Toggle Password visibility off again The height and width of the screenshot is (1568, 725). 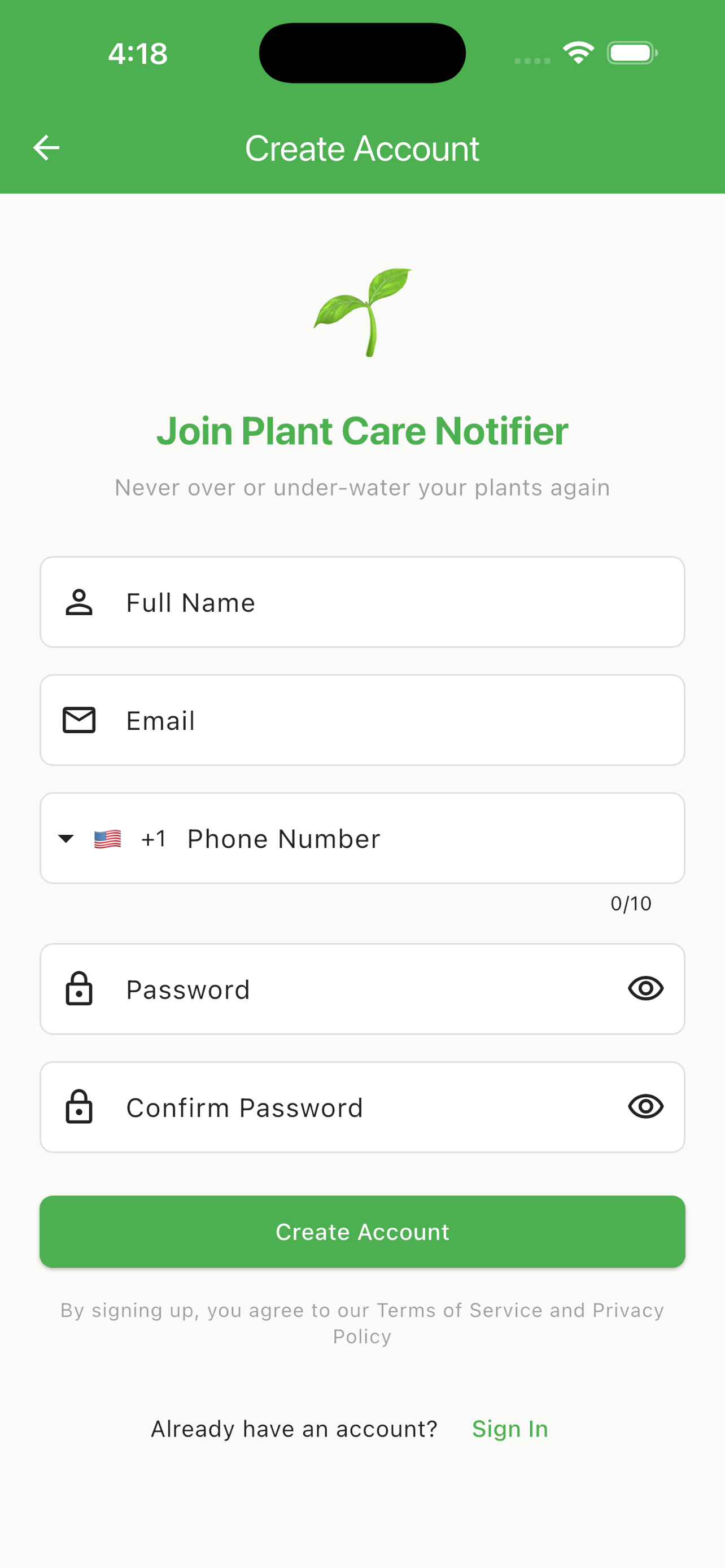646,988
